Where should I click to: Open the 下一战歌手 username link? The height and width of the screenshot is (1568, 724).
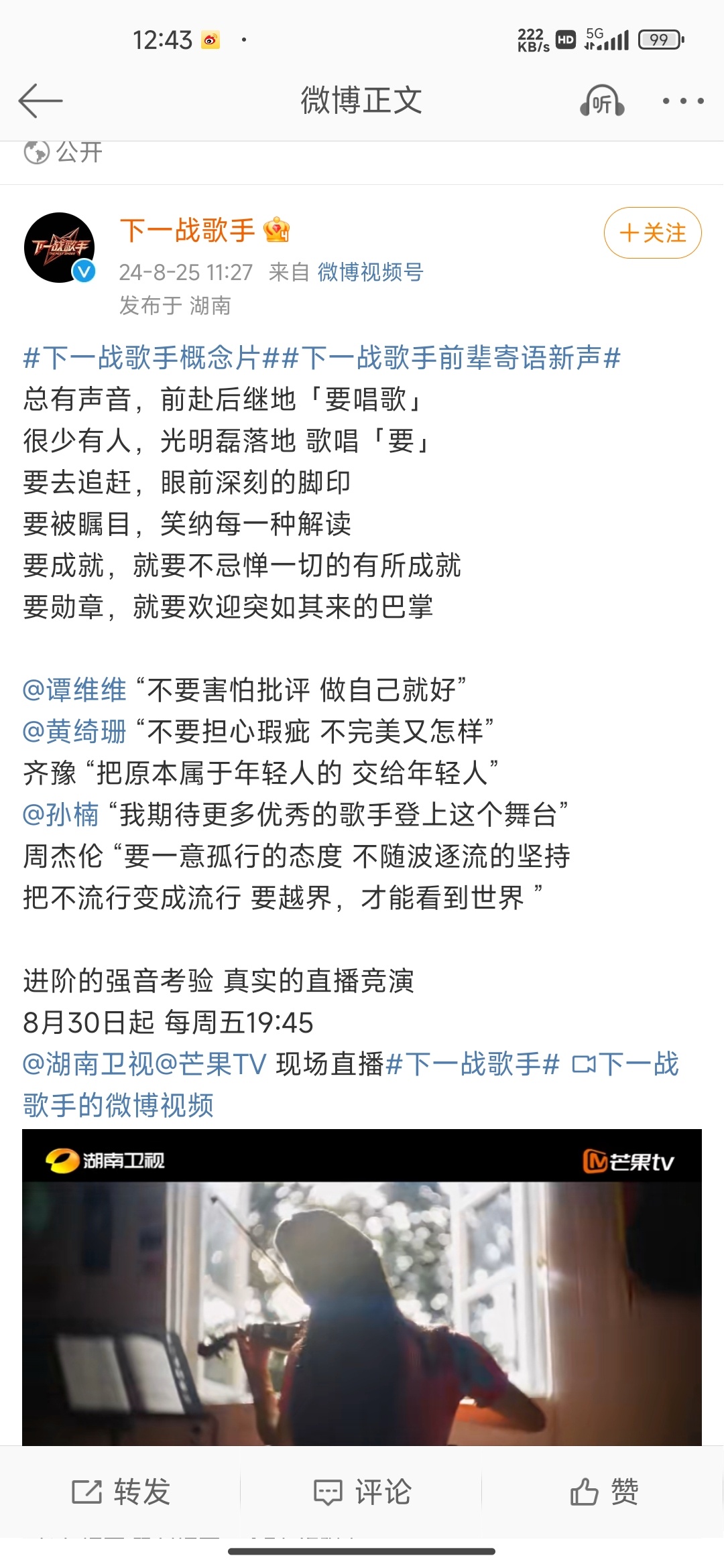point(188,231)
